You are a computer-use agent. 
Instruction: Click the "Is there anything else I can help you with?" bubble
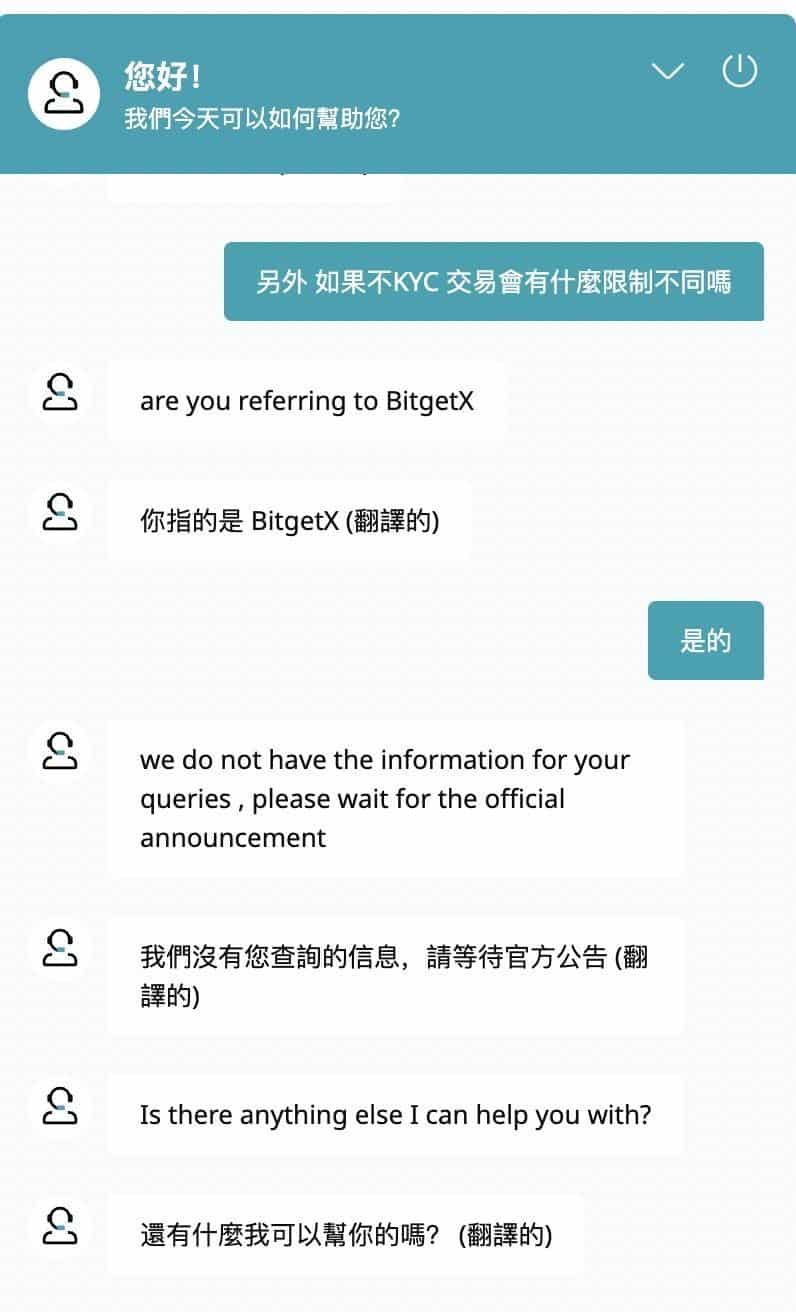[x=395, y=1115]
